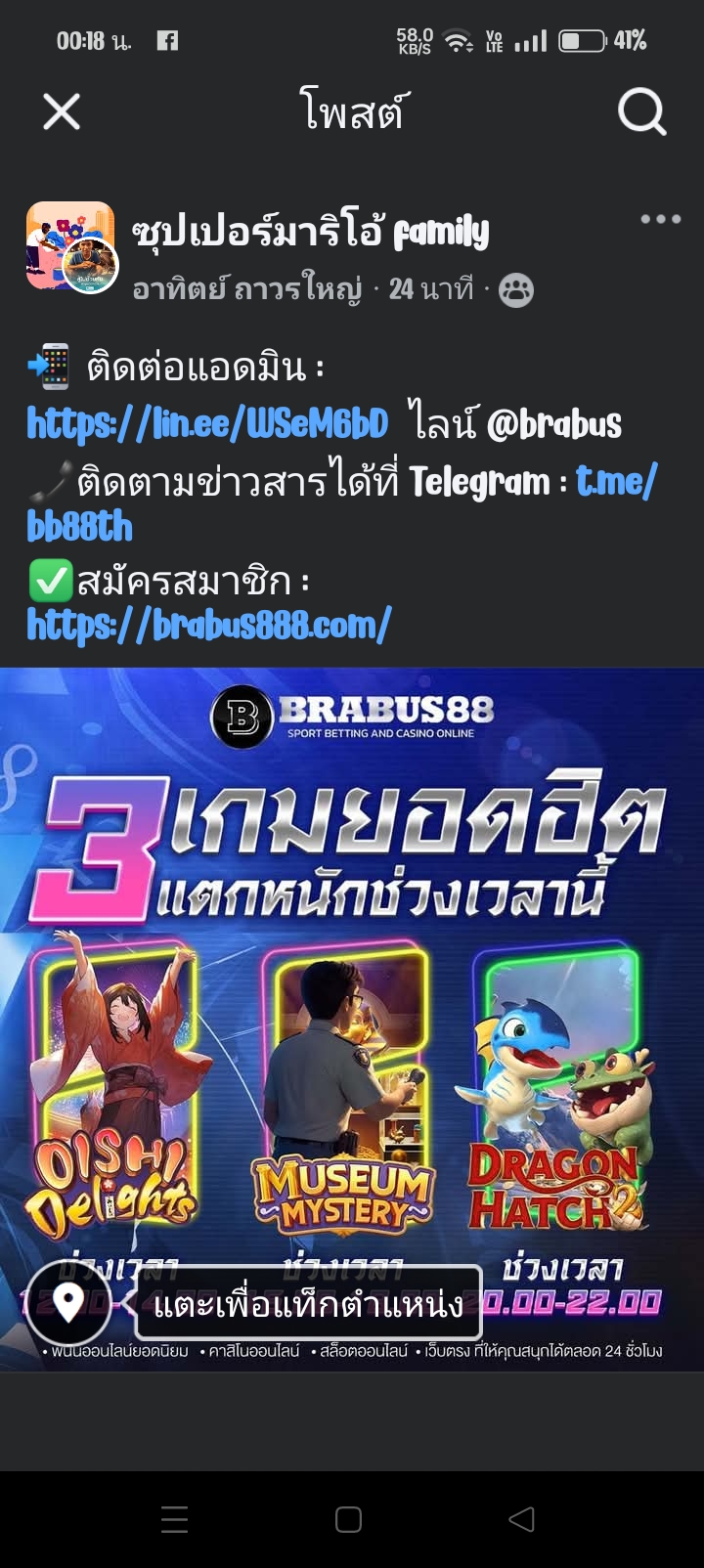Open the post's three-dot options menu
This screenshot has height=1568, width=704.
(x=661, y=219)
